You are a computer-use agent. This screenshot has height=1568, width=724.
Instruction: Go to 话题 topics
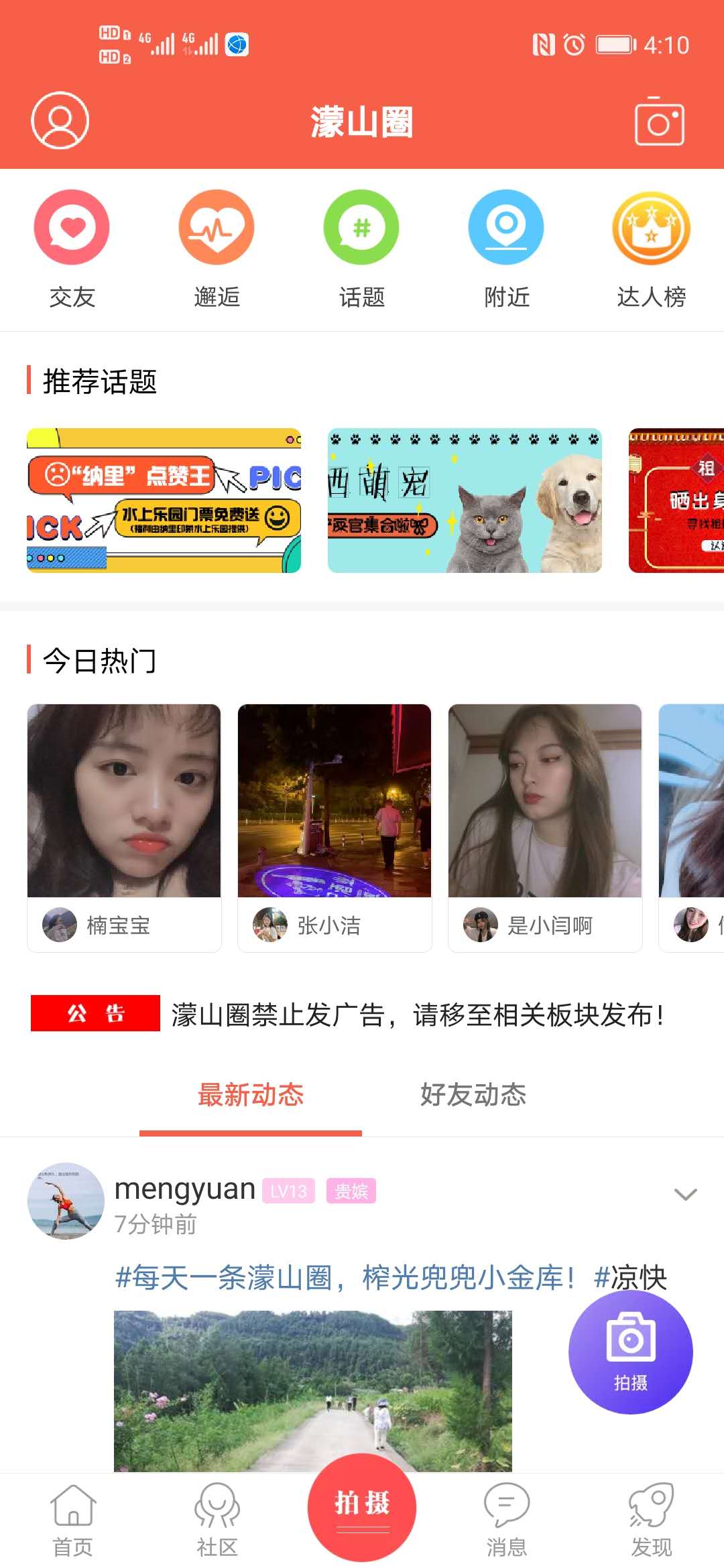(361, 249)
